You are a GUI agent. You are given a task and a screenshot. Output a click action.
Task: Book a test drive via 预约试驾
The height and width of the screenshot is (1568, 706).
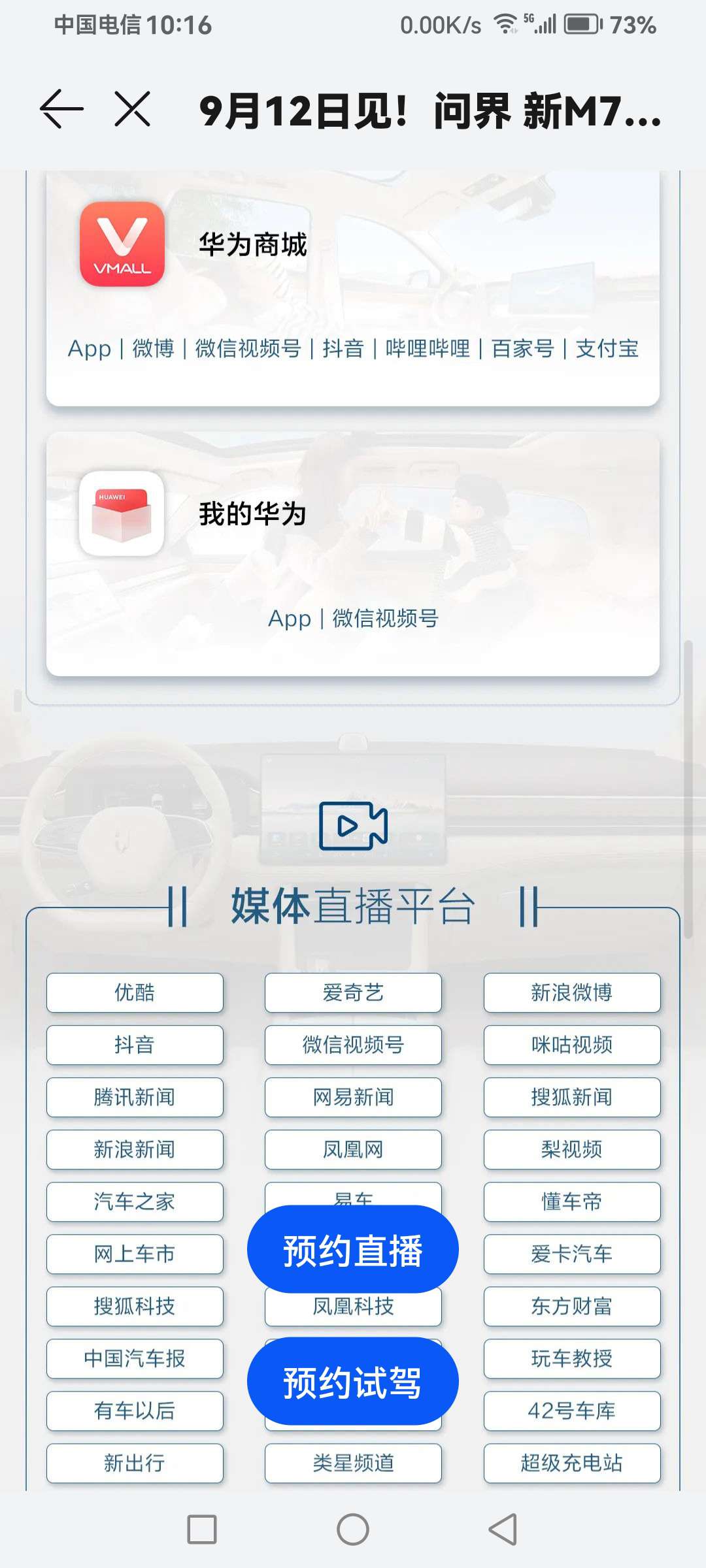tap(352, 1381)
